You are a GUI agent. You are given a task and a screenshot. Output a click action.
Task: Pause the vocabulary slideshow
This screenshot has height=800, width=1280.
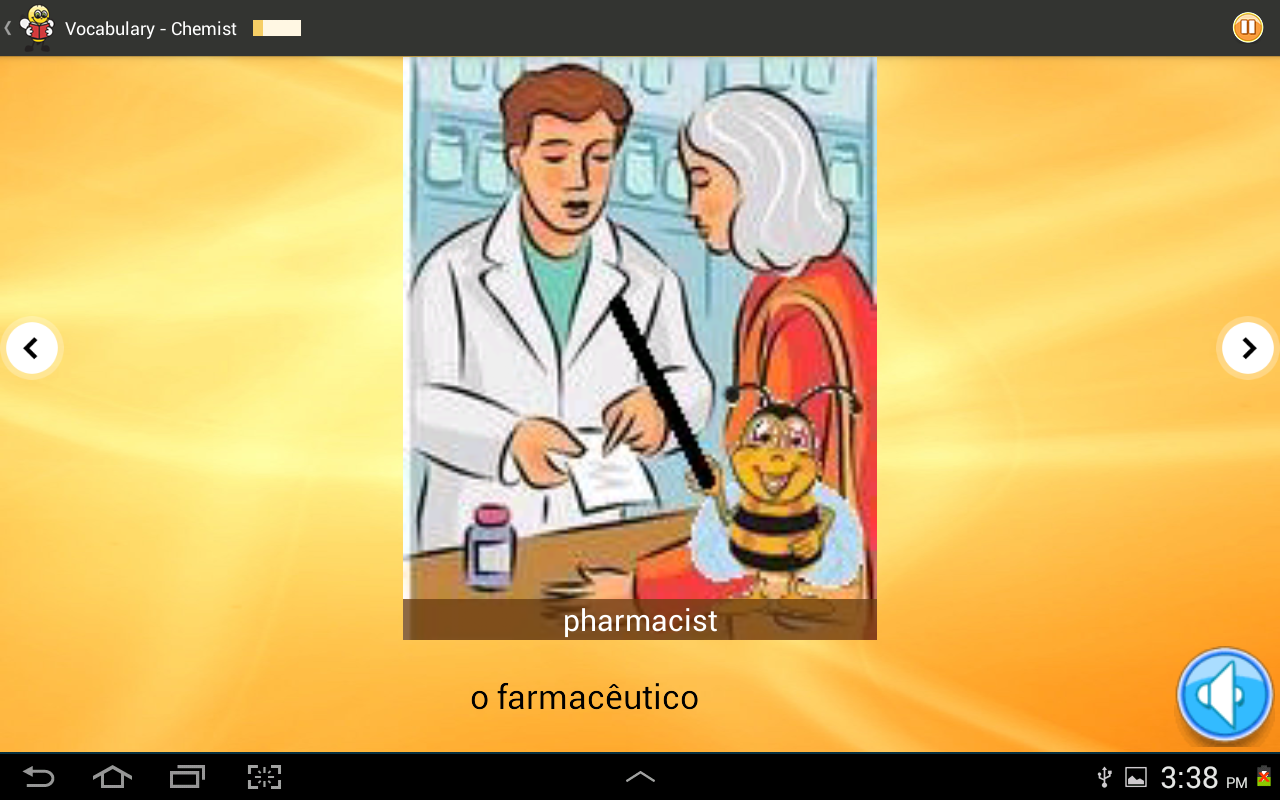[x=1247, y=27]
